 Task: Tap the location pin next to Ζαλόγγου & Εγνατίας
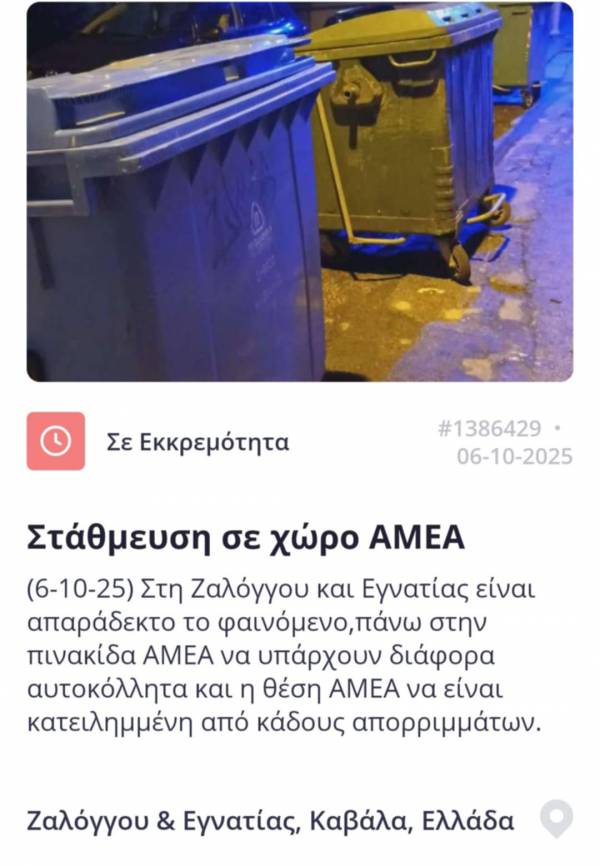[x=556, y=819]
